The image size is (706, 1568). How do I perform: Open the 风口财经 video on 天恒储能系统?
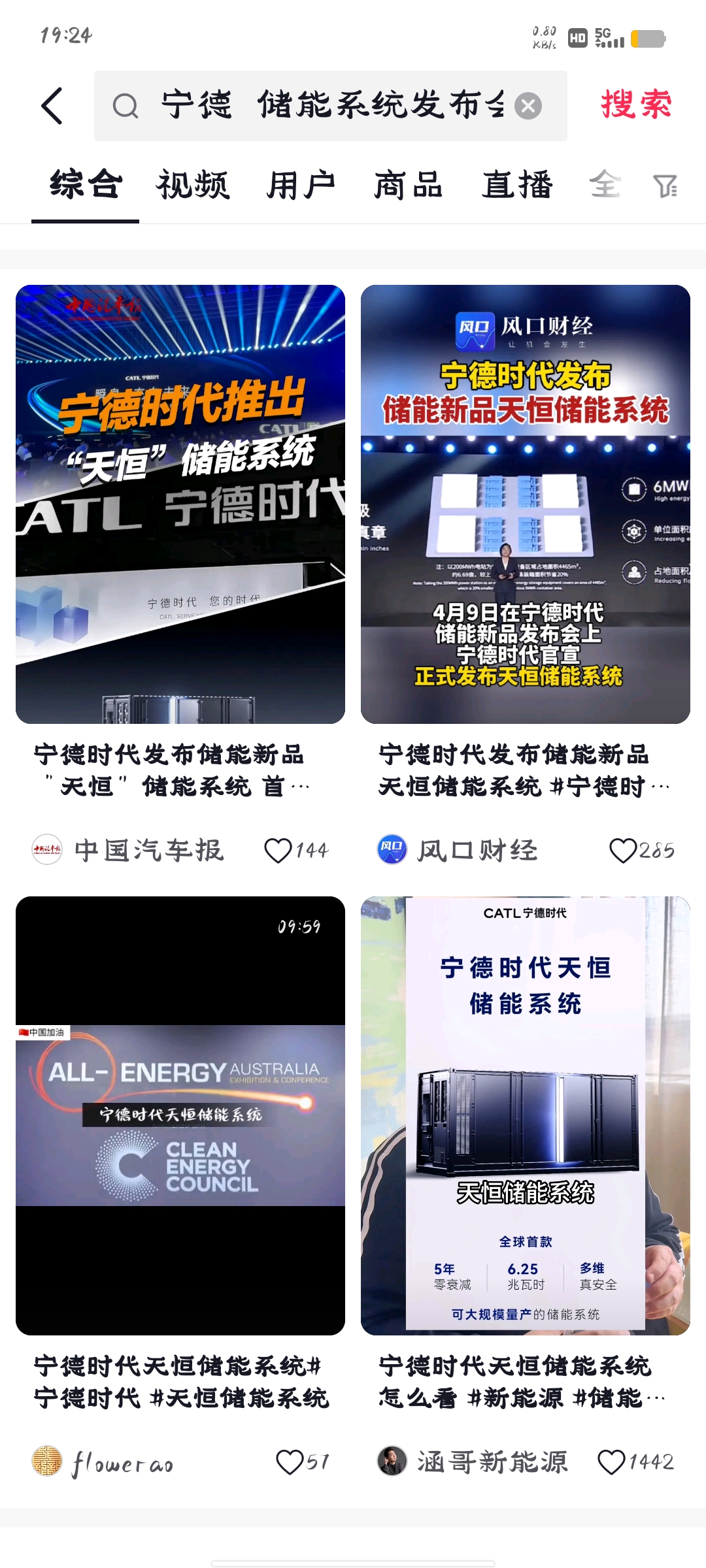point(525,504)
